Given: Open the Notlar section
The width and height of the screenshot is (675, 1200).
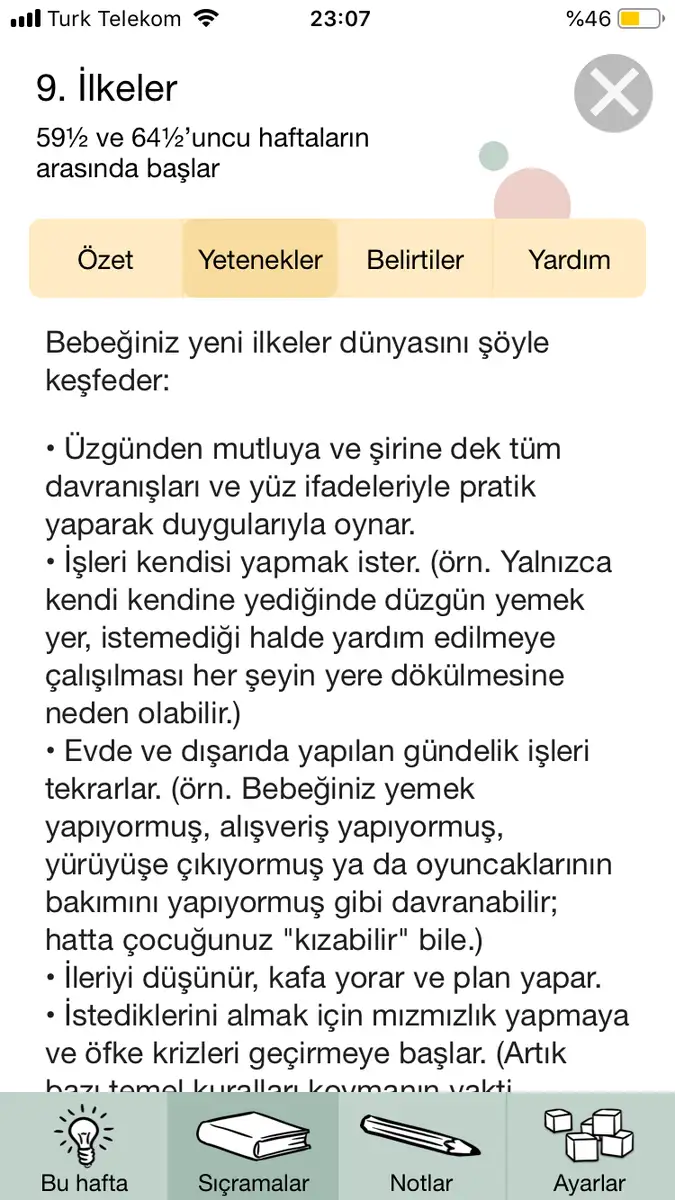Looking at the screenshot, I should (422, 1147).
